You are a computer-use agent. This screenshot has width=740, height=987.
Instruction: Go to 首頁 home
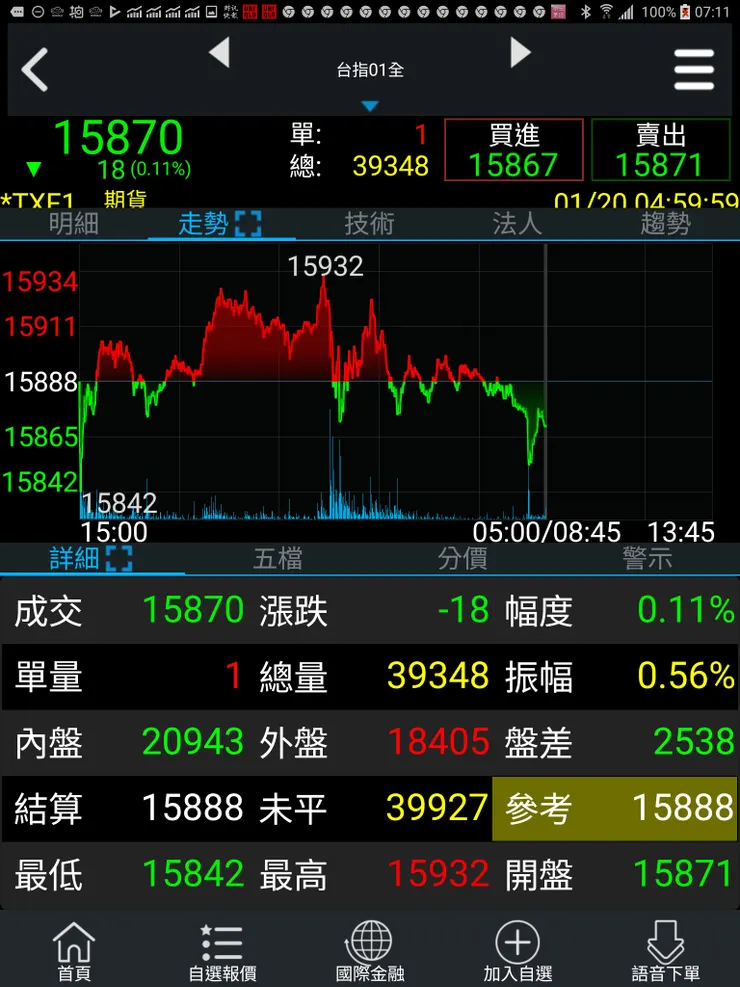(x=74, y=951)
